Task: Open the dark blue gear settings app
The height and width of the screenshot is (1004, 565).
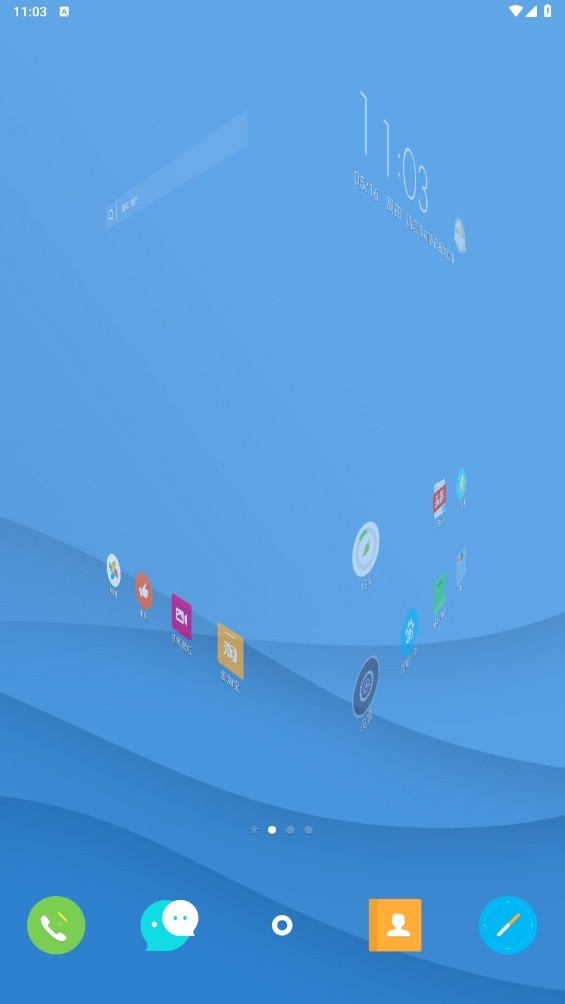Action: point(366,686)
